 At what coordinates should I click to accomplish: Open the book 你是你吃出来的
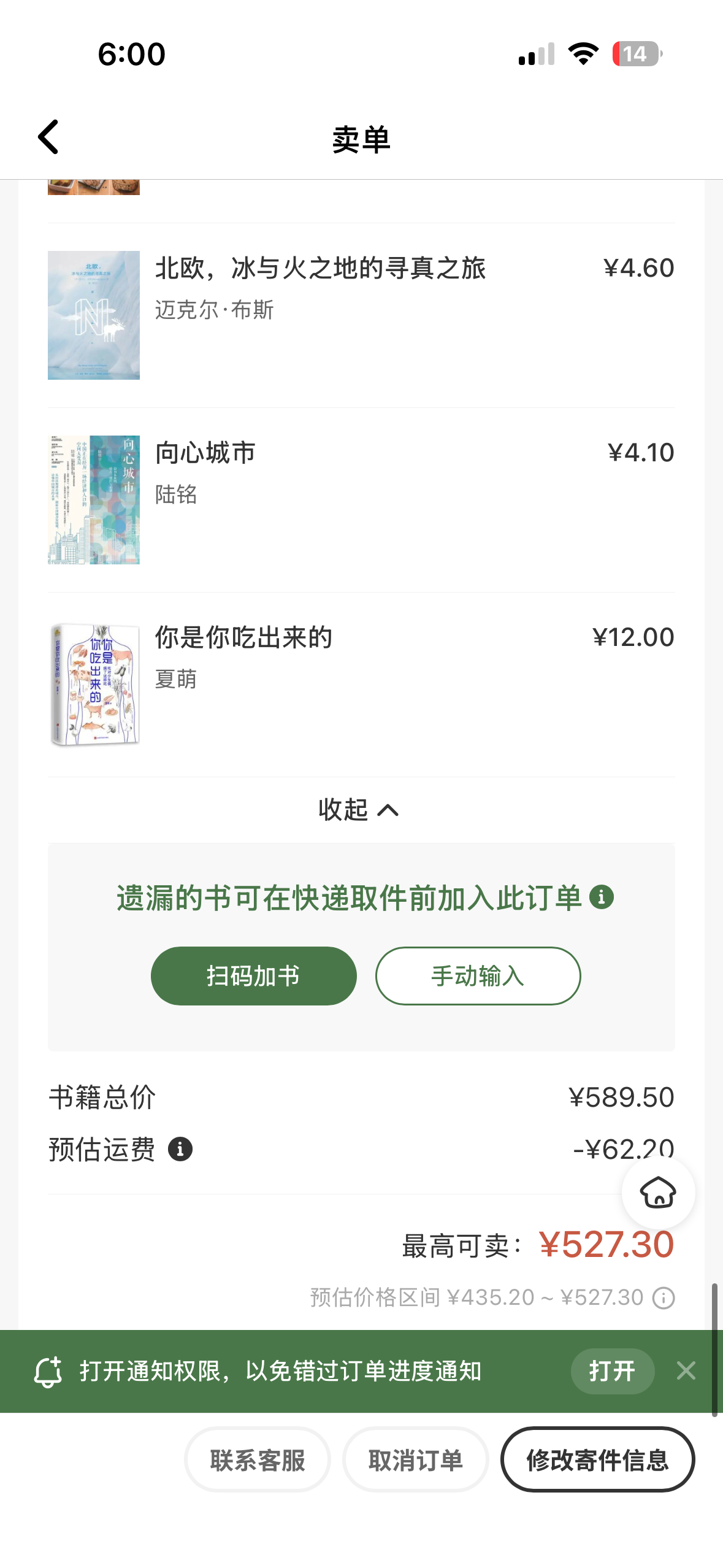click(x=361, y=685)
